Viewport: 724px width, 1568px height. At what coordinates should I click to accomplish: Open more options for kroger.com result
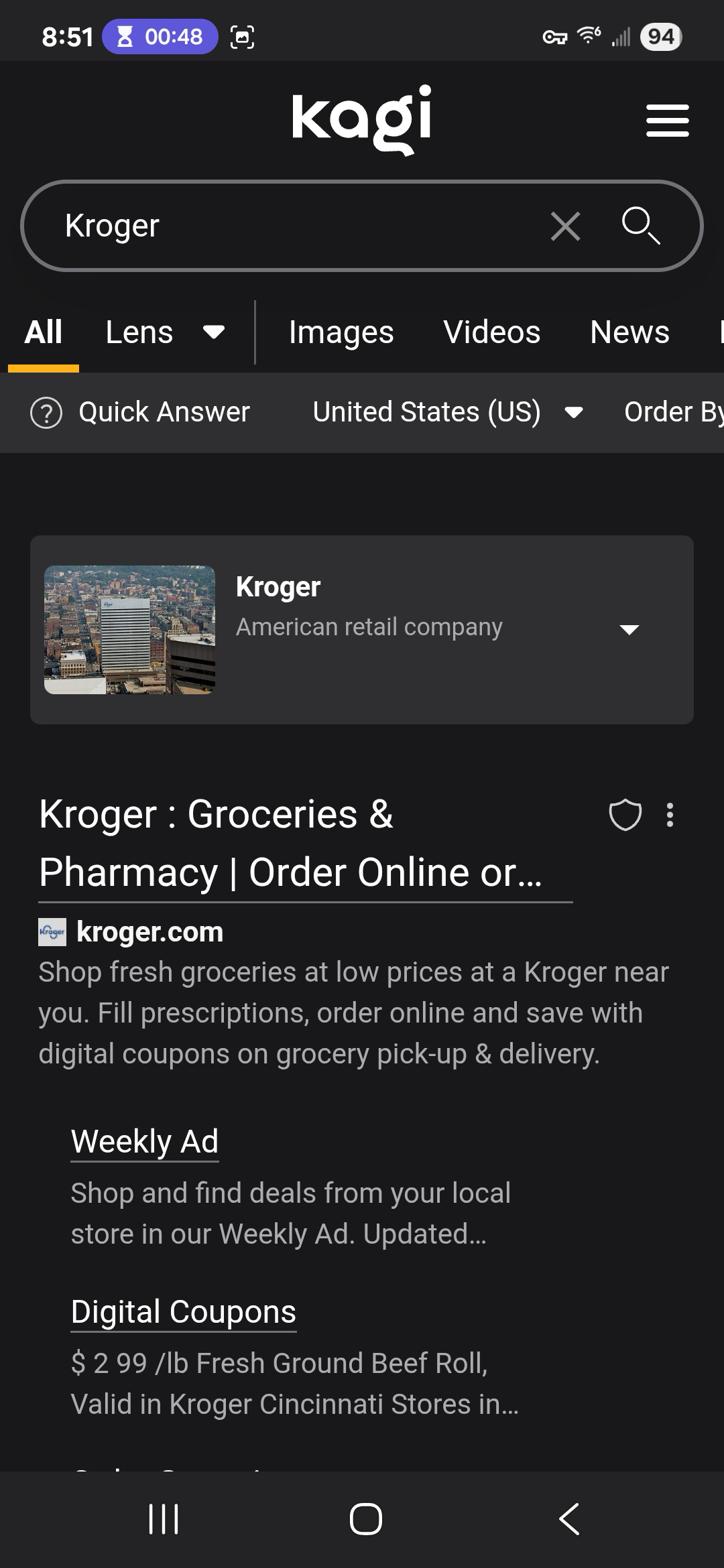coord(670,815)
